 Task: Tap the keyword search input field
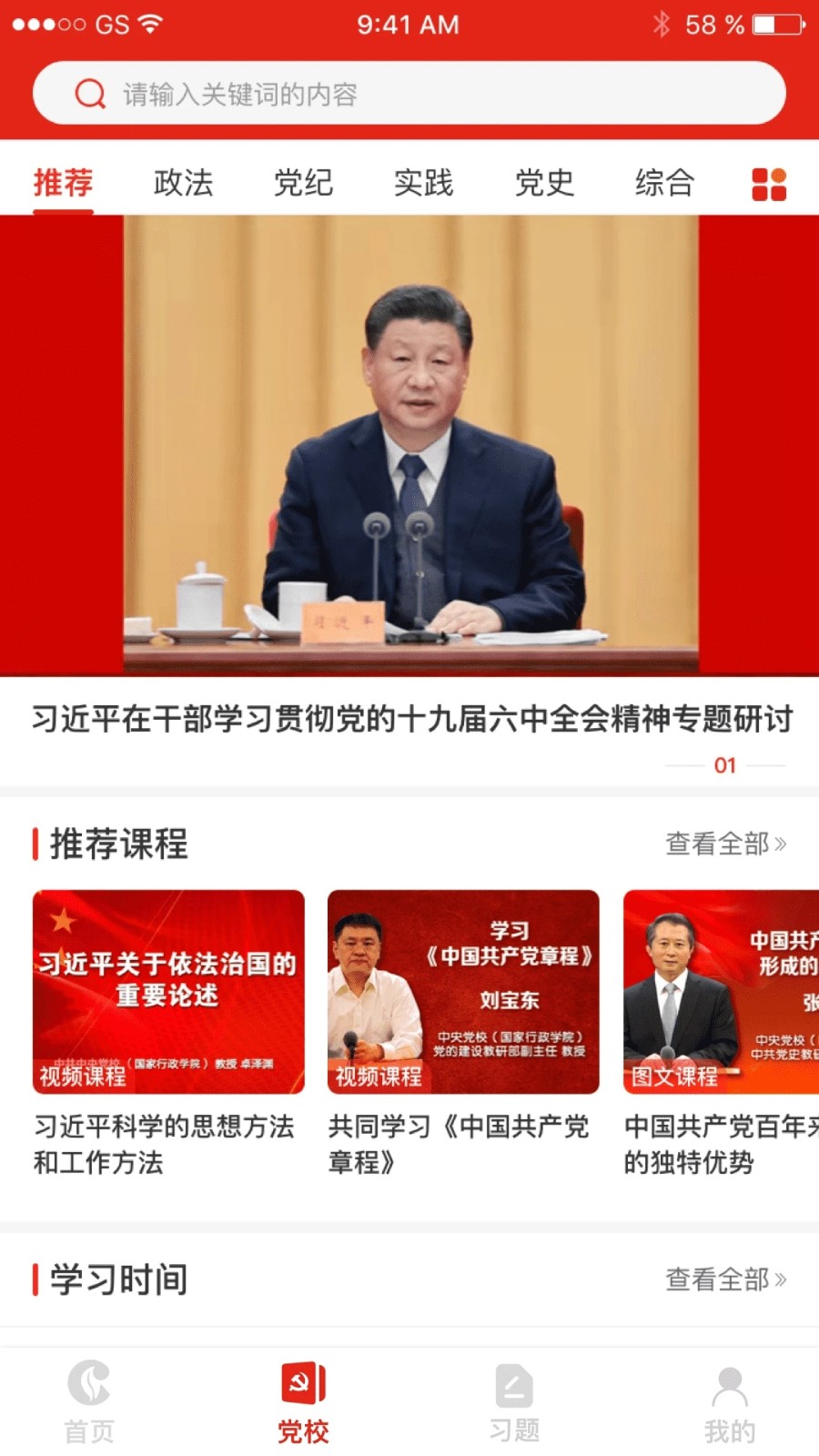pyautogui.click(x=409, y=93)
